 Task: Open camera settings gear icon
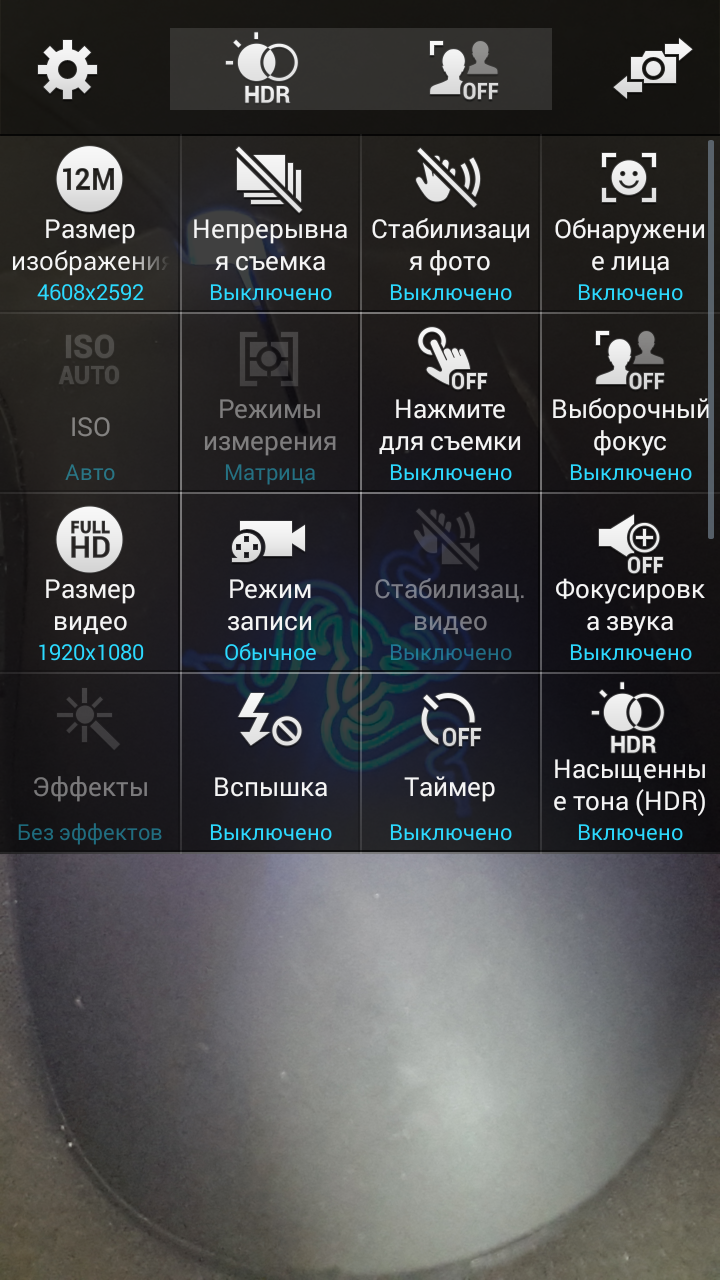tap(67, 68)
